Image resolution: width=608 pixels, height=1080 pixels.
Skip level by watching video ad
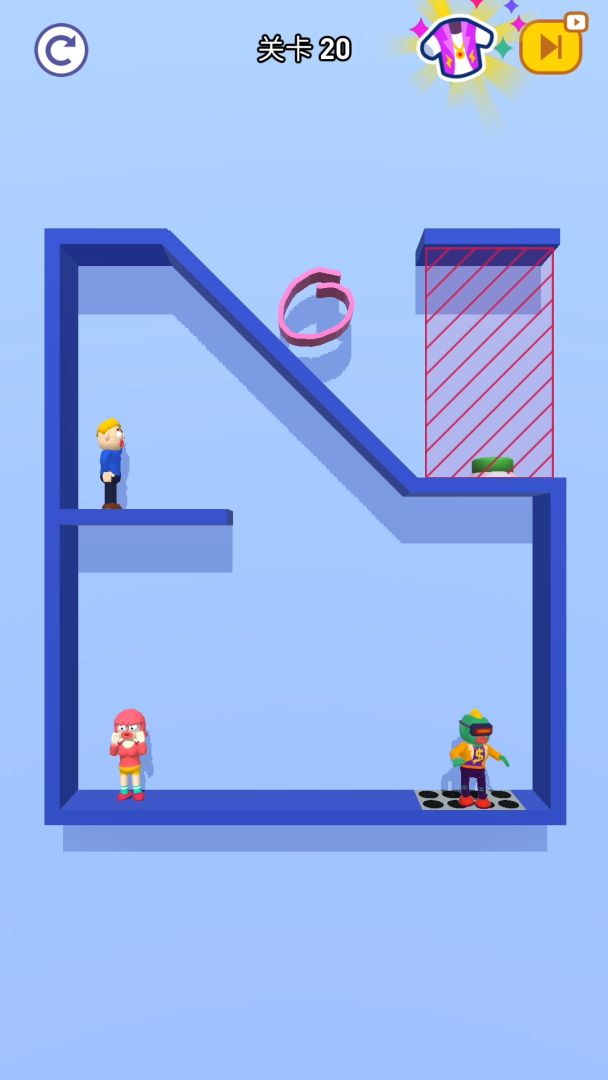pos(551,47)
